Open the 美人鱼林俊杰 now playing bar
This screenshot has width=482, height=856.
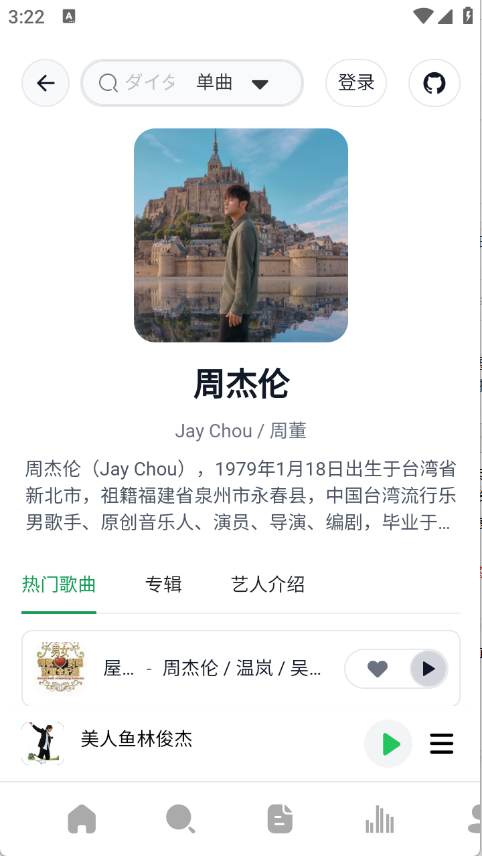pyautogui.click(x=241, y=744)
